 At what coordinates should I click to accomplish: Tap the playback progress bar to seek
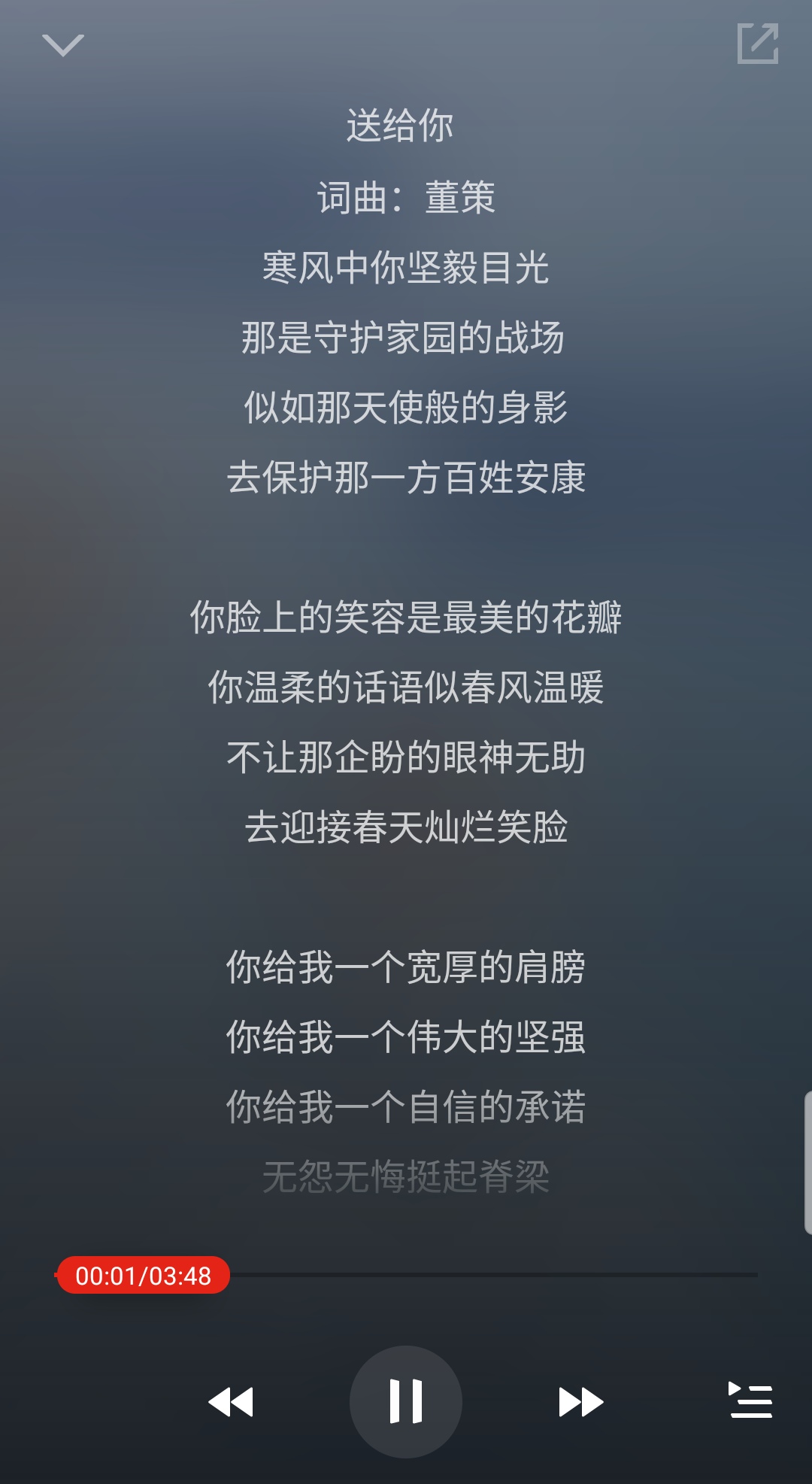489,1275
